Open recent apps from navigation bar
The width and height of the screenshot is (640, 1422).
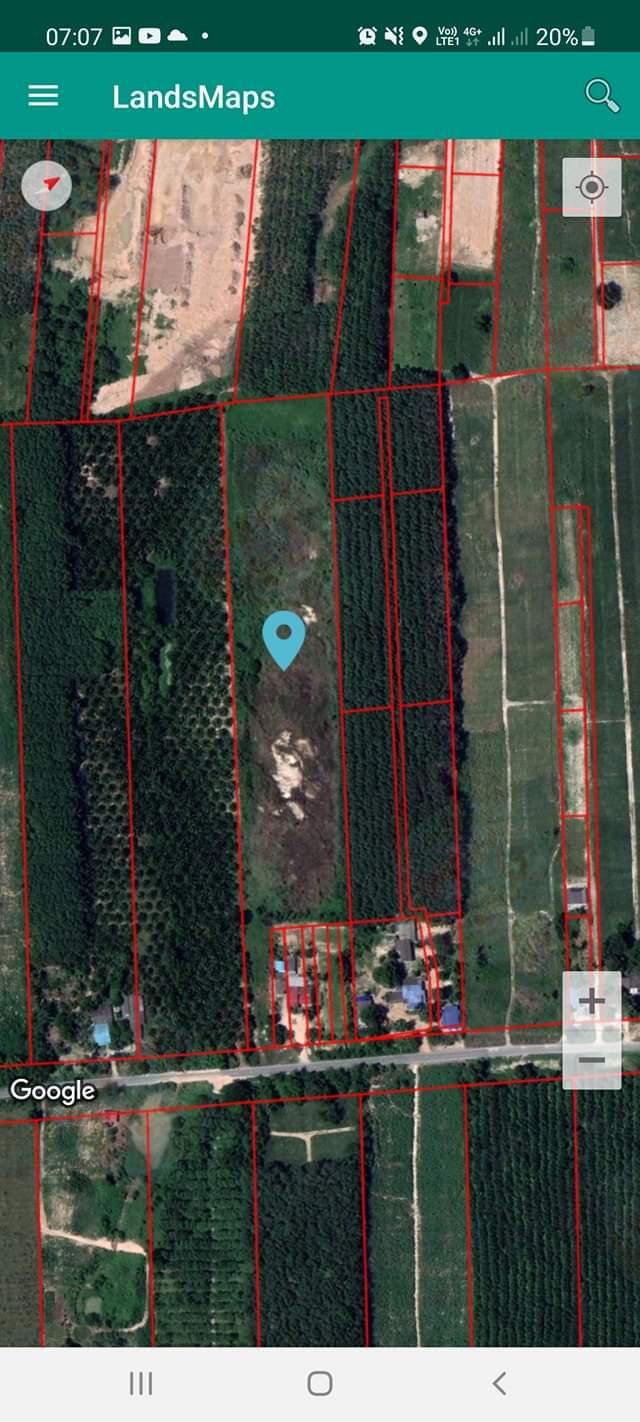tap(141, 1383)
